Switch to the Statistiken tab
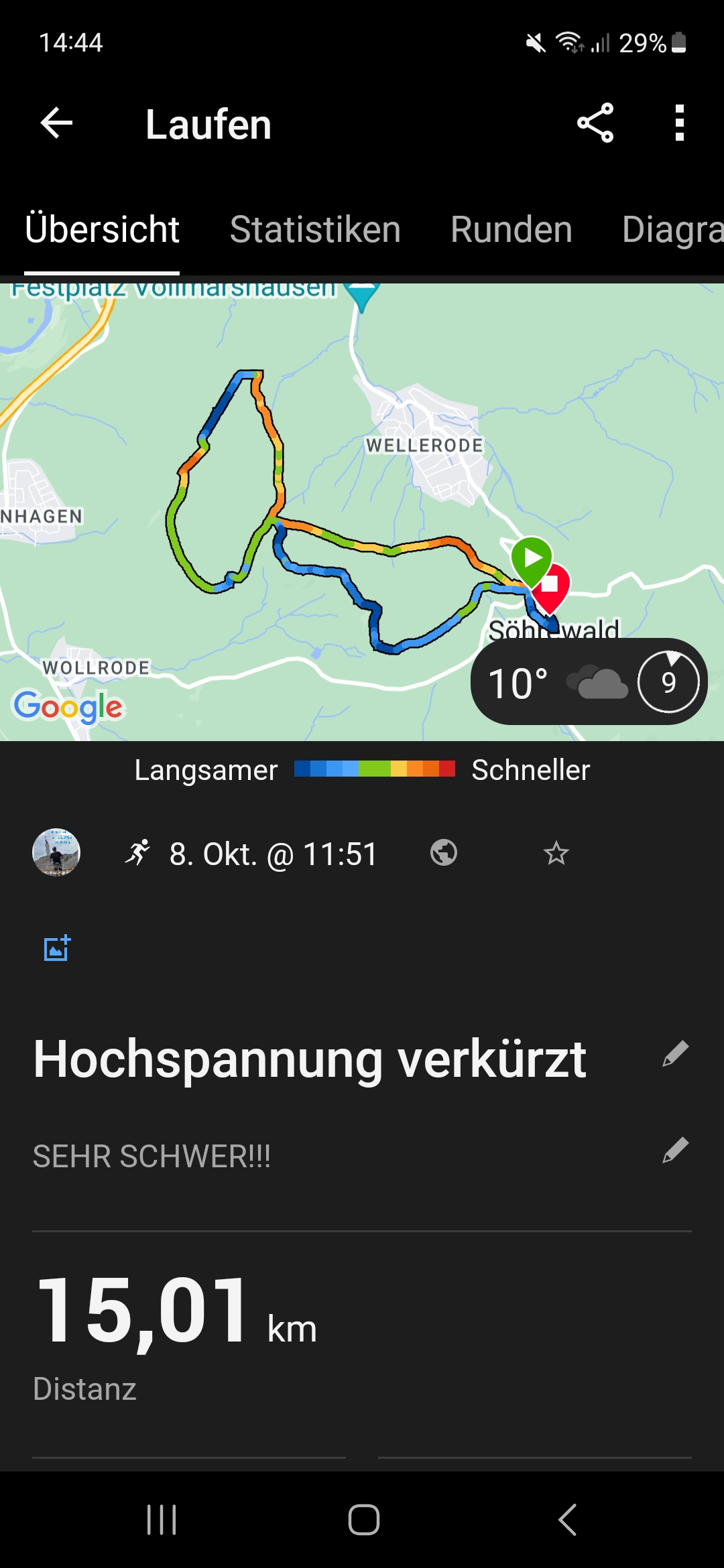Screen dimensions: 724x1568 pos(315,230)
